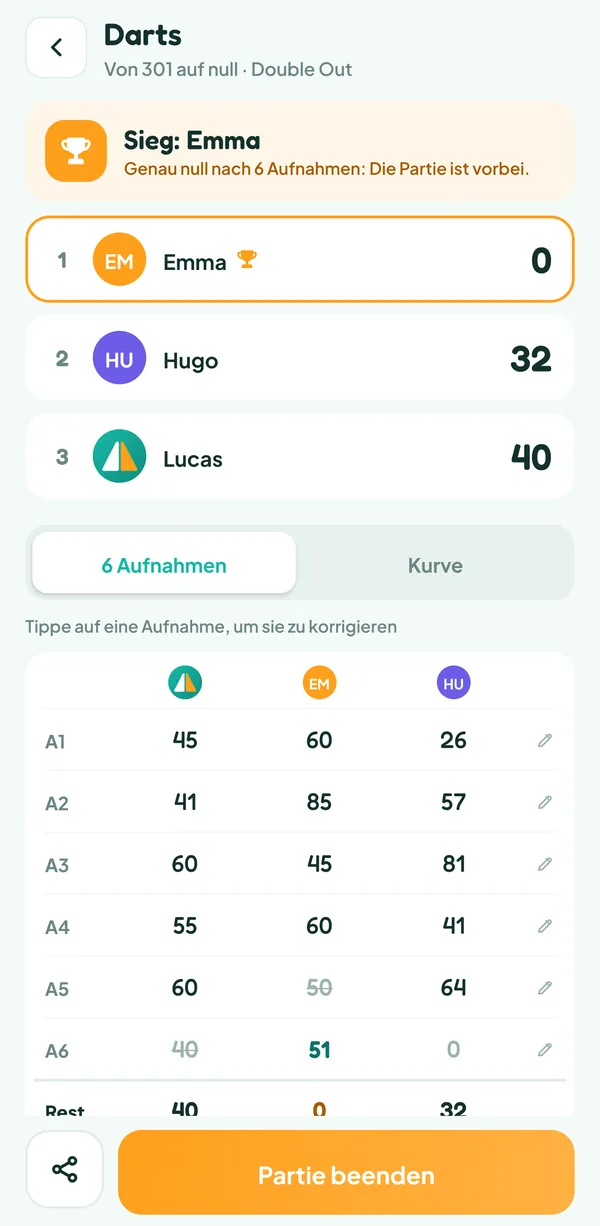Correct round A2 via its pencil icon

544,802
